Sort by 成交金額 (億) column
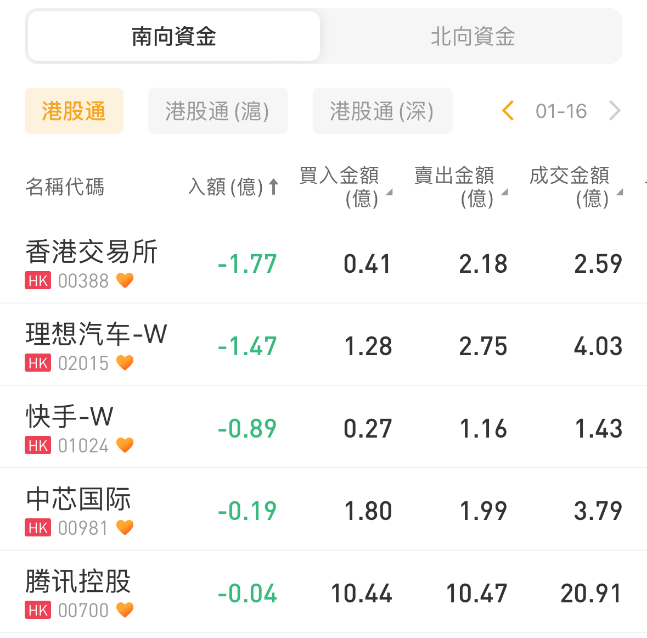Image resolution: width=647 pixels, height=638 pixels. click(575, 187)
